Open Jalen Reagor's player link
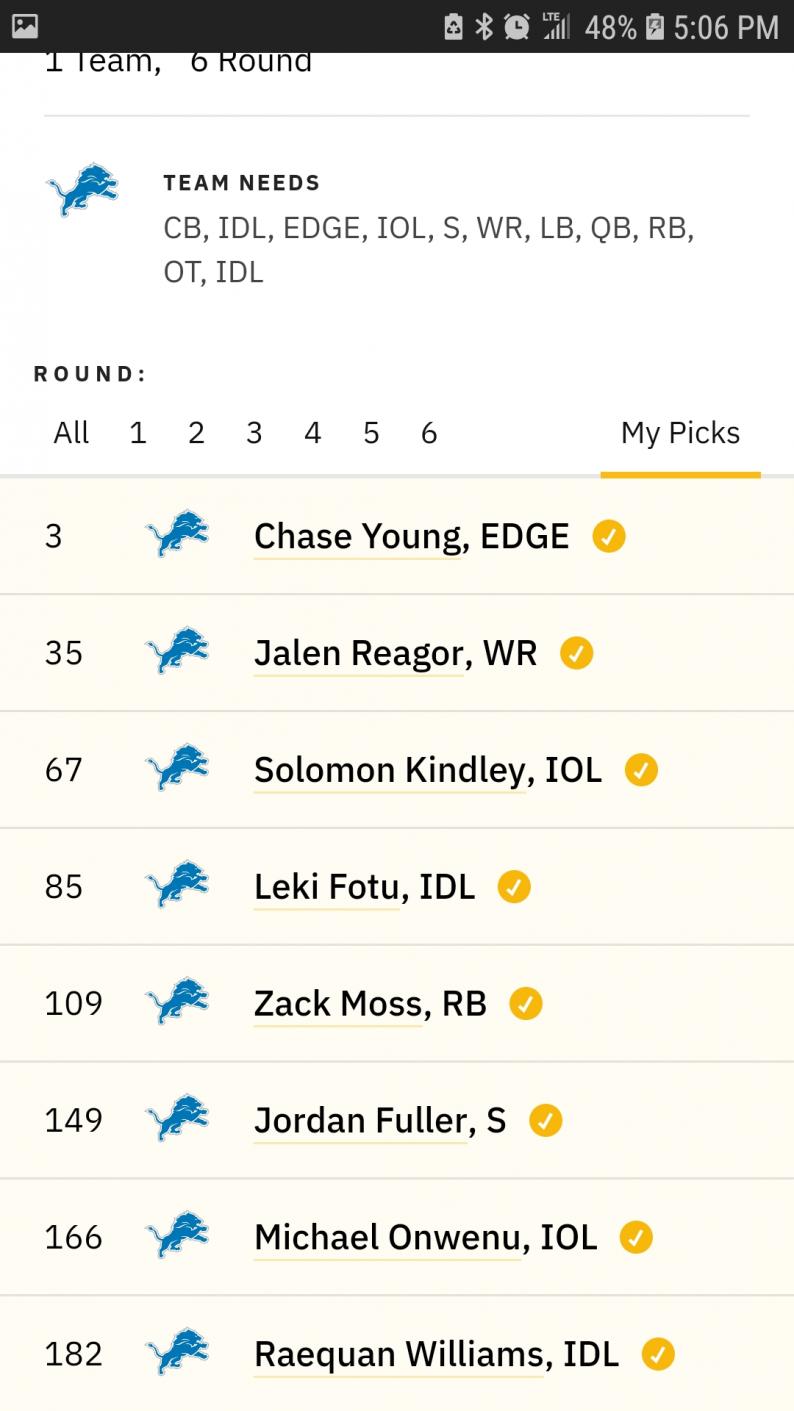This screenshot has width=794, height=1411. [358, 654]
